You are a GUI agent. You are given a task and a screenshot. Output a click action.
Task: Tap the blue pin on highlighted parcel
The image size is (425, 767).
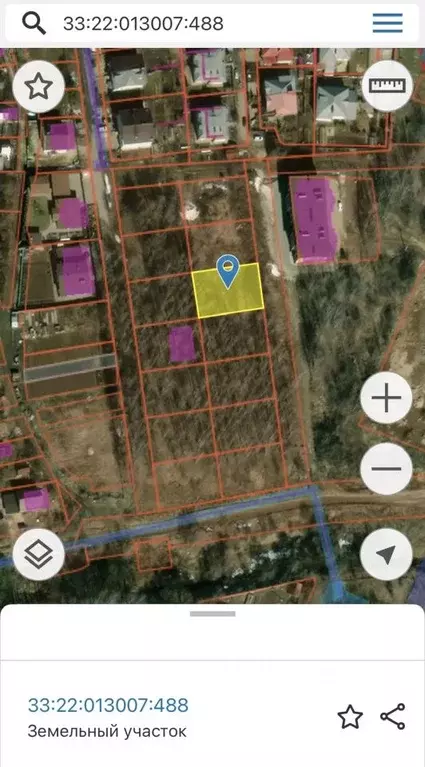228,271
